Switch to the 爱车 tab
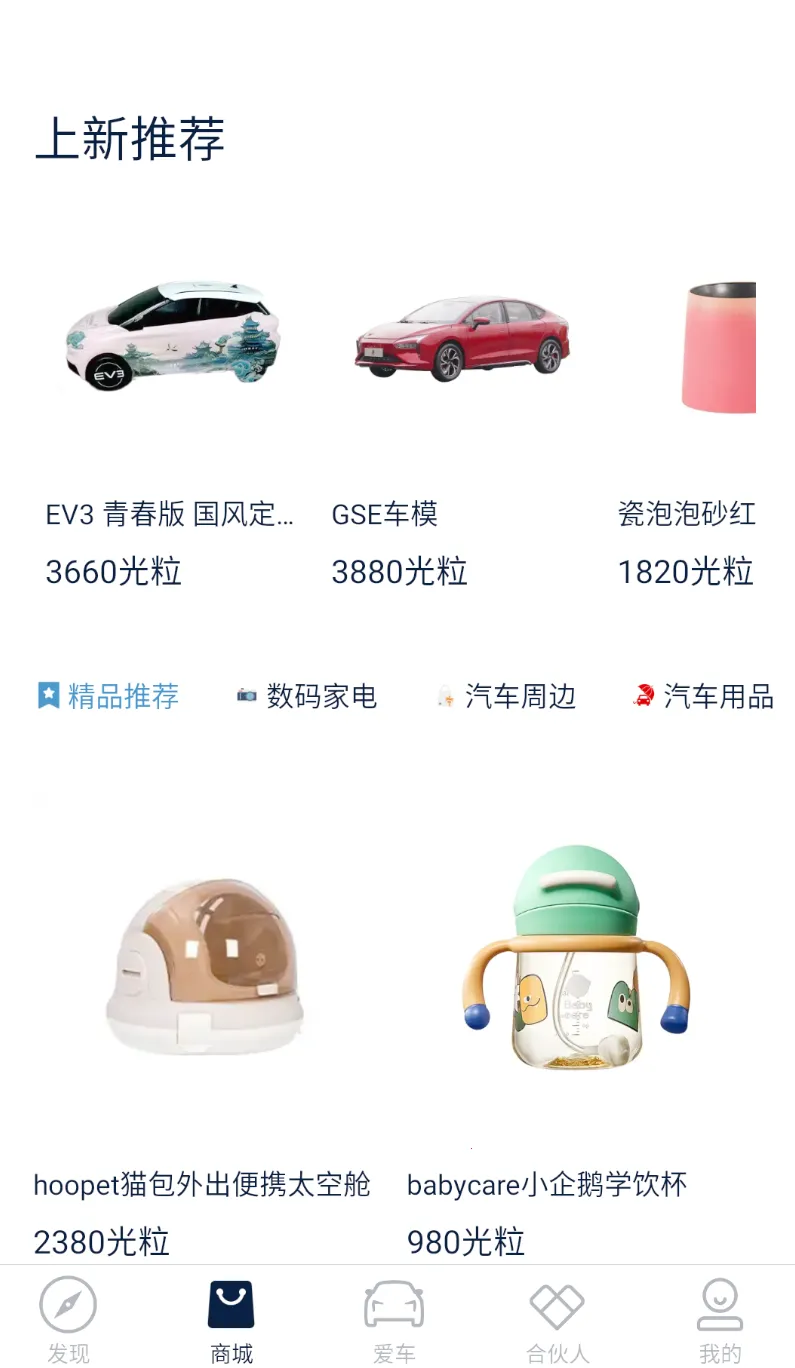Screen dimensions: 795x1368 coord(394,1320)
